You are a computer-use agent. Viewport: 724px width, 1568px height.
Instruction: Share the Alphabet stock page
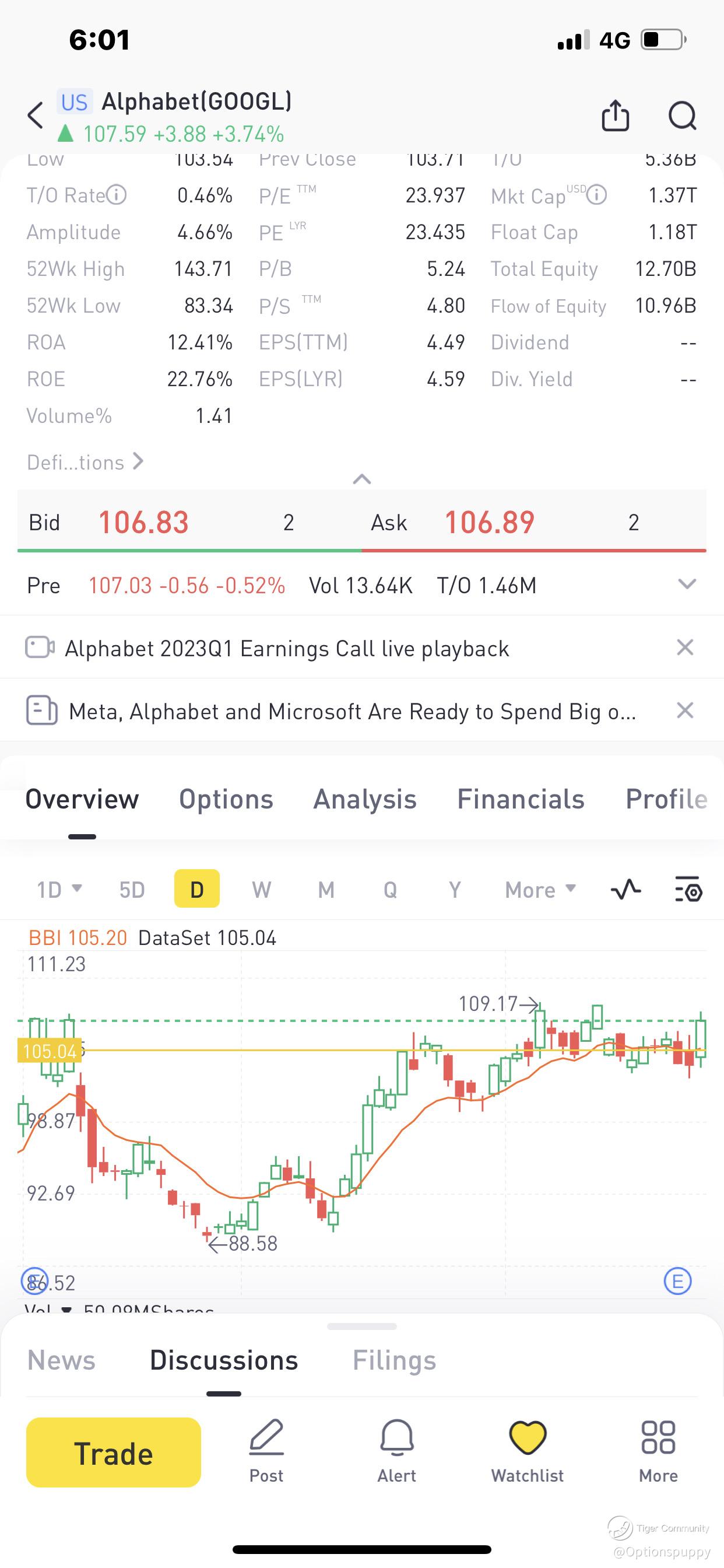pyautogui.click(x=615, y=115)
